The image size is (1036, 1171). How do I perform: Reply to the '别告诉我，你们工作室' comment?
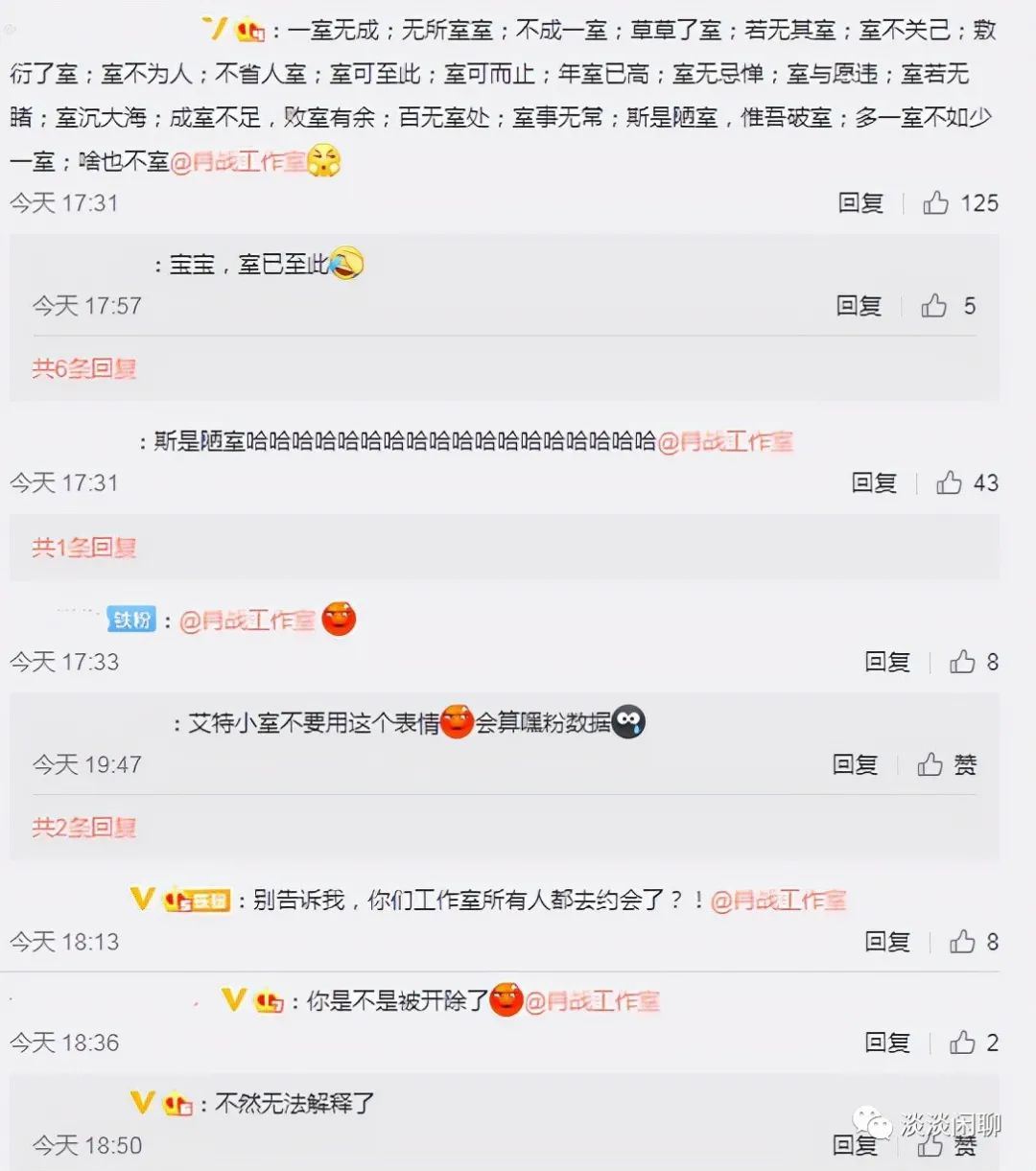887,942
